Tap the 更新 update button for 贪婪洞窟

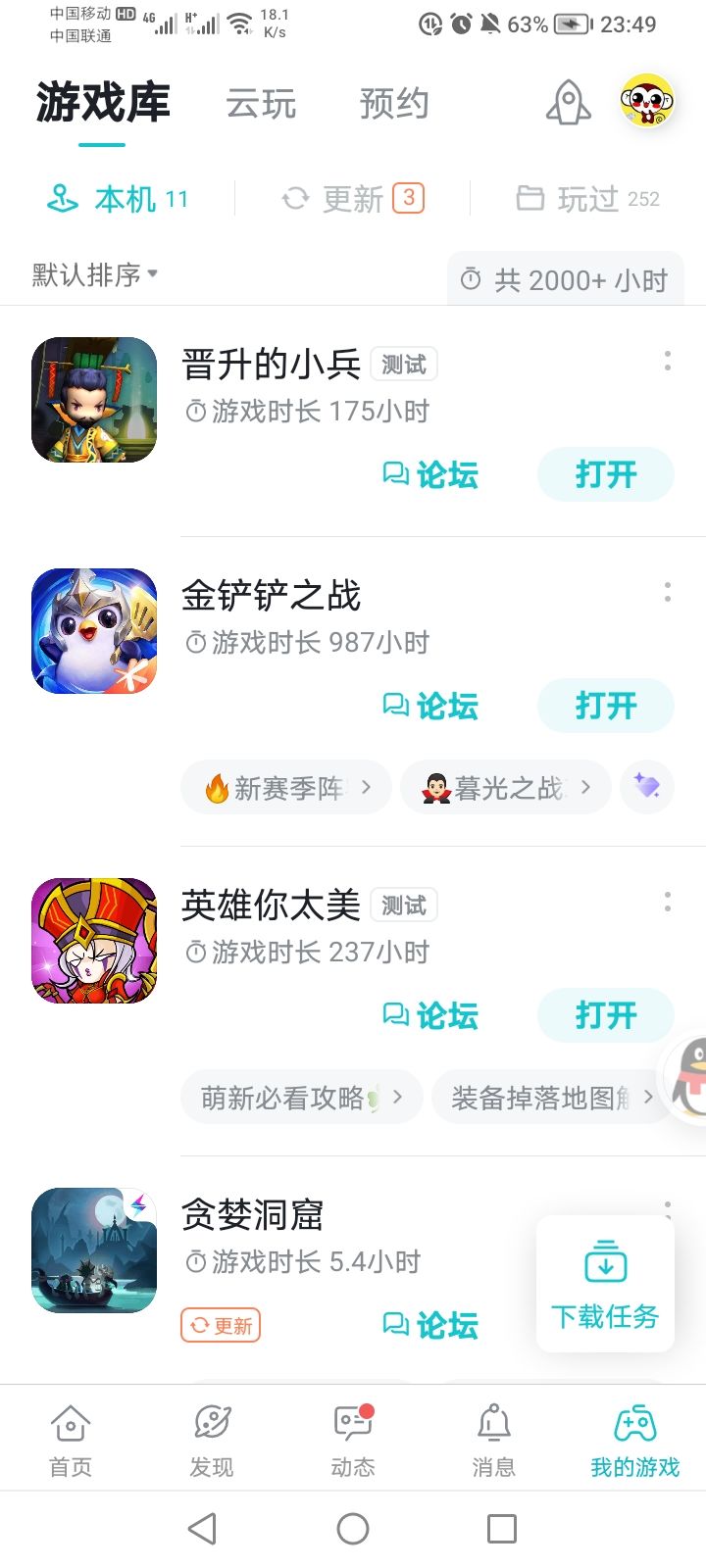point(220,1325)
